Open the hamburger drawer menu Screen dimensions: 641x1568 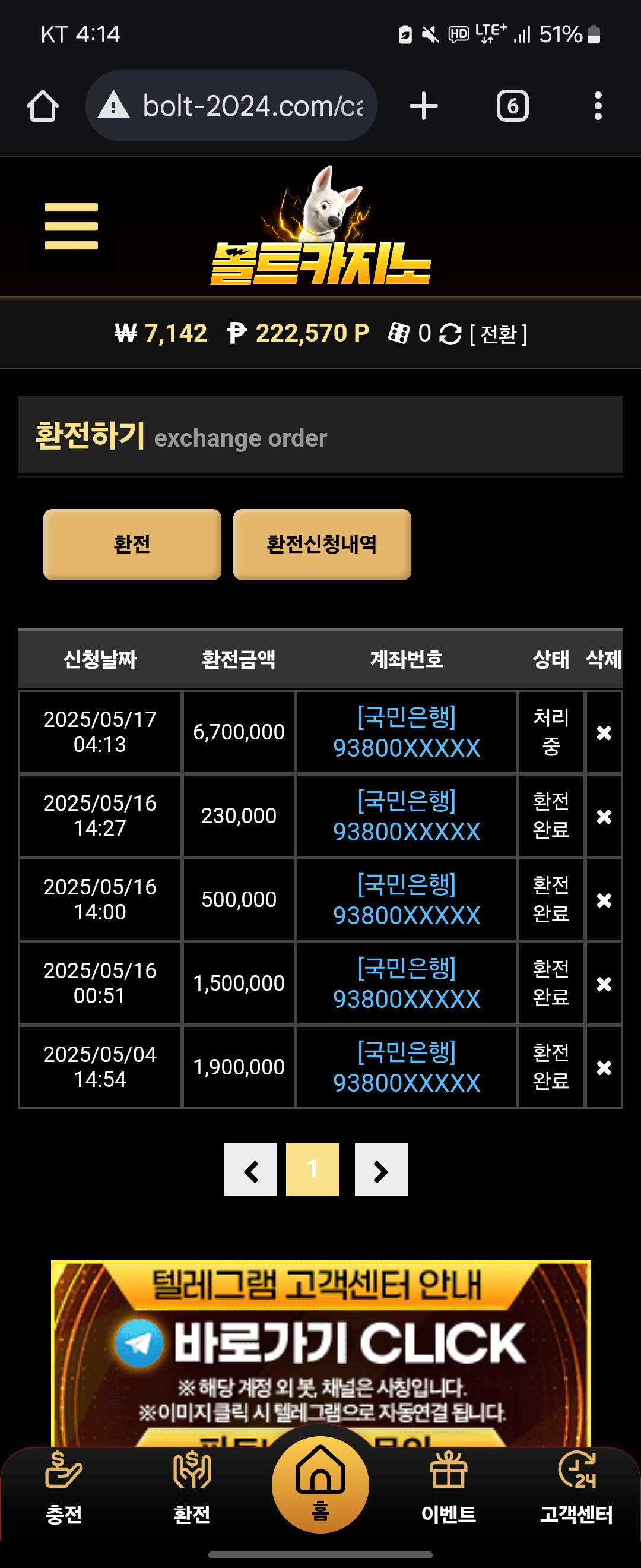coord(71,226)
